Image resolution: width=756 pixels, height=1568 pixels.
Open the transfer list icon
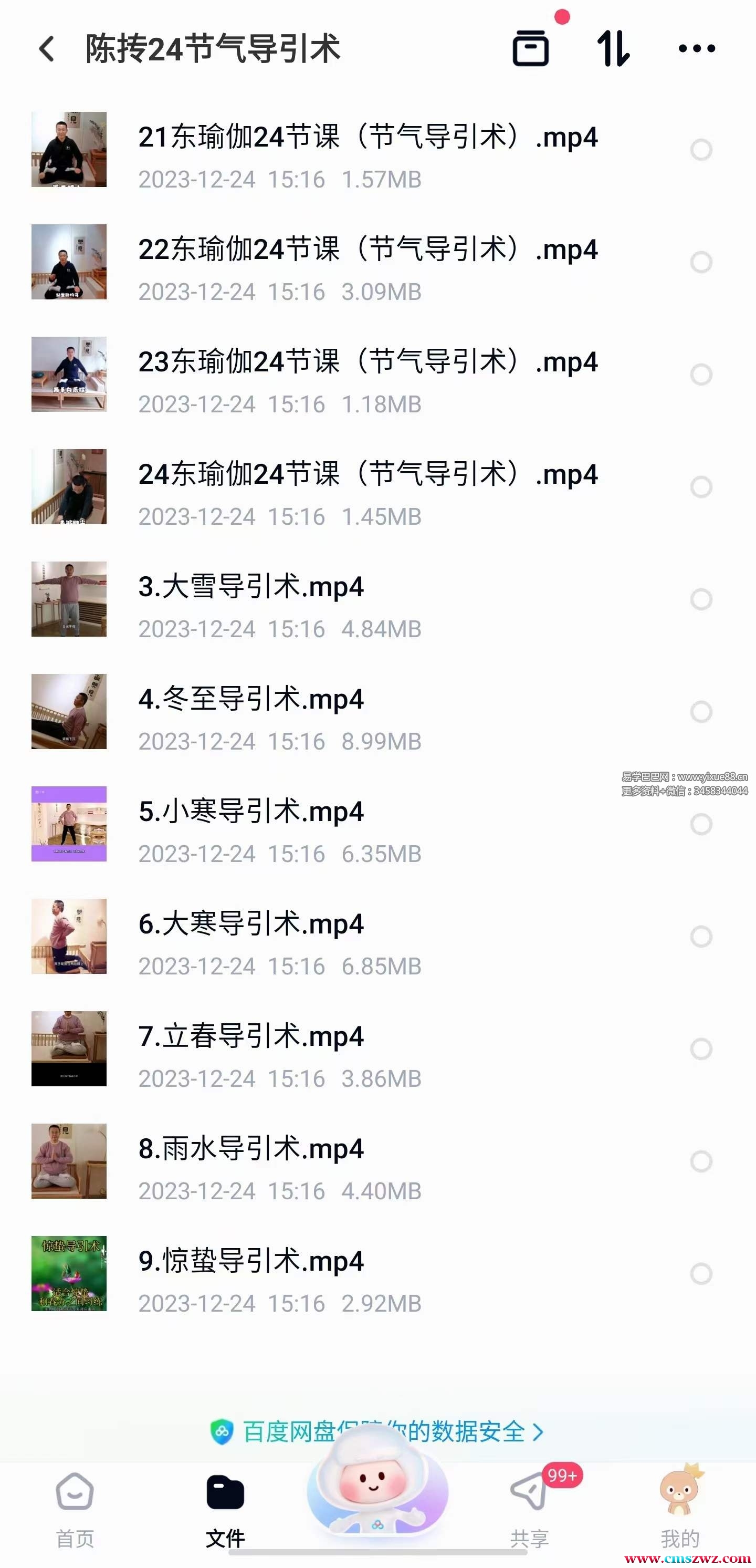pos(531,48)
